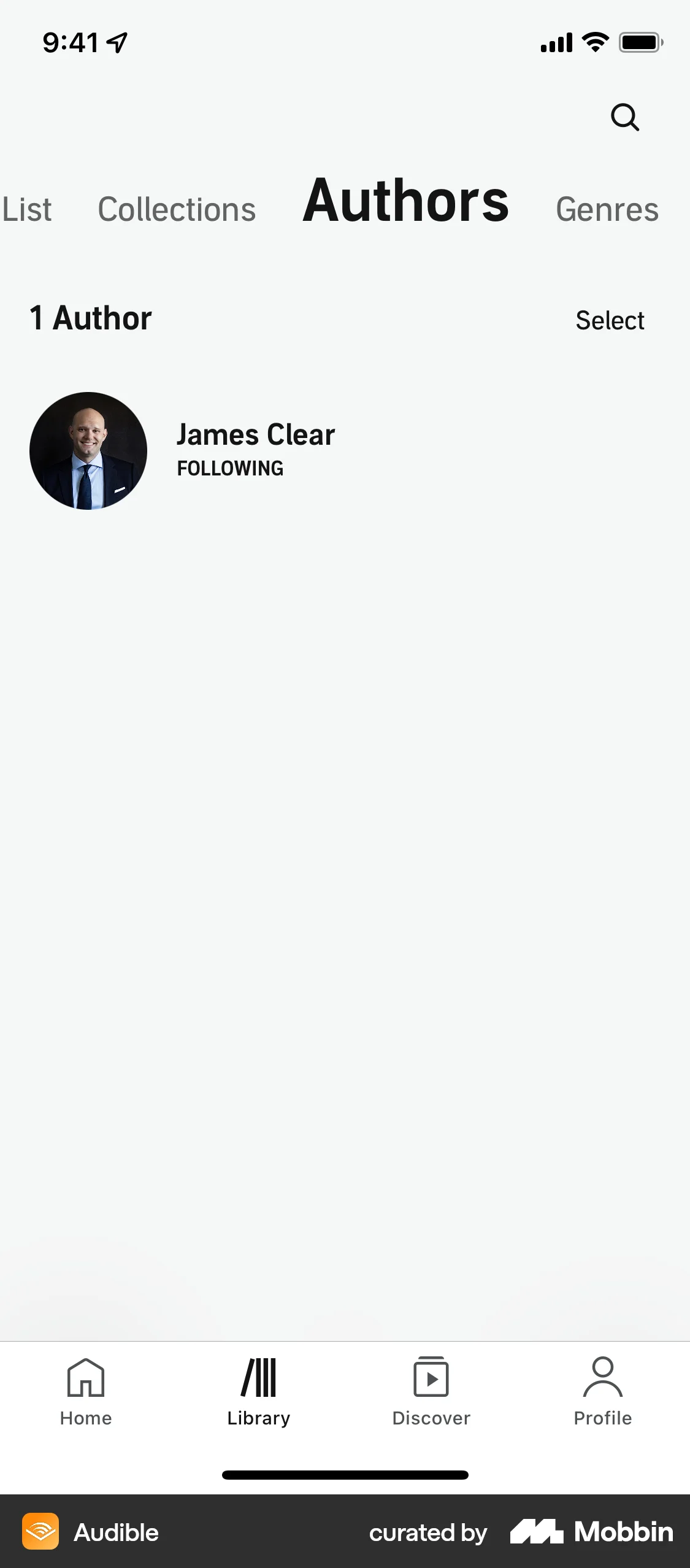This screenshot has width=690, height=1568.
Task: Open James Clear's author page
Action: [x=256, y=434]
